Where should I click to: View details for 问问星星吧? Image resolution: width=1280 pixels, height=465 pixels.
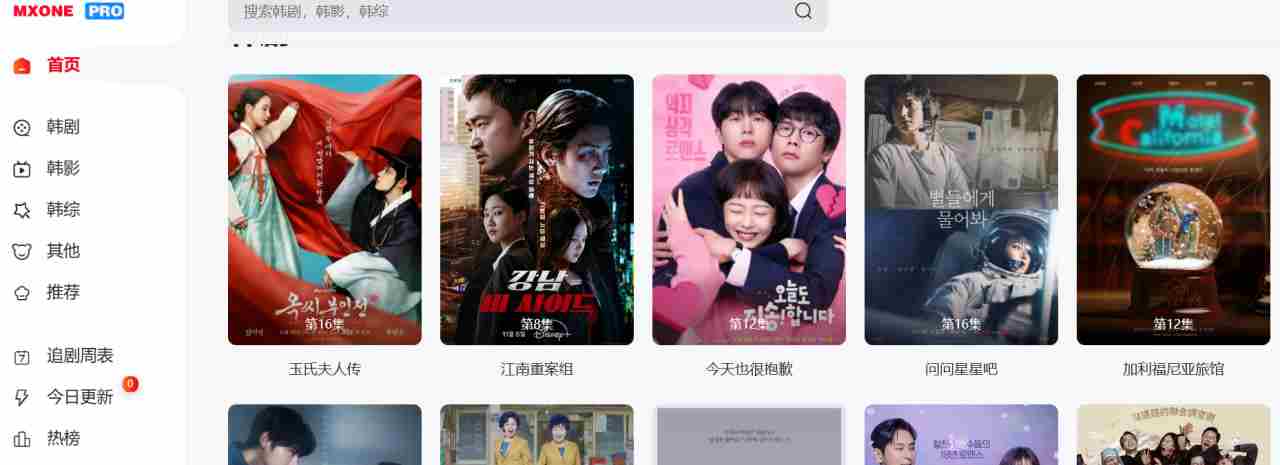(960, 210)
